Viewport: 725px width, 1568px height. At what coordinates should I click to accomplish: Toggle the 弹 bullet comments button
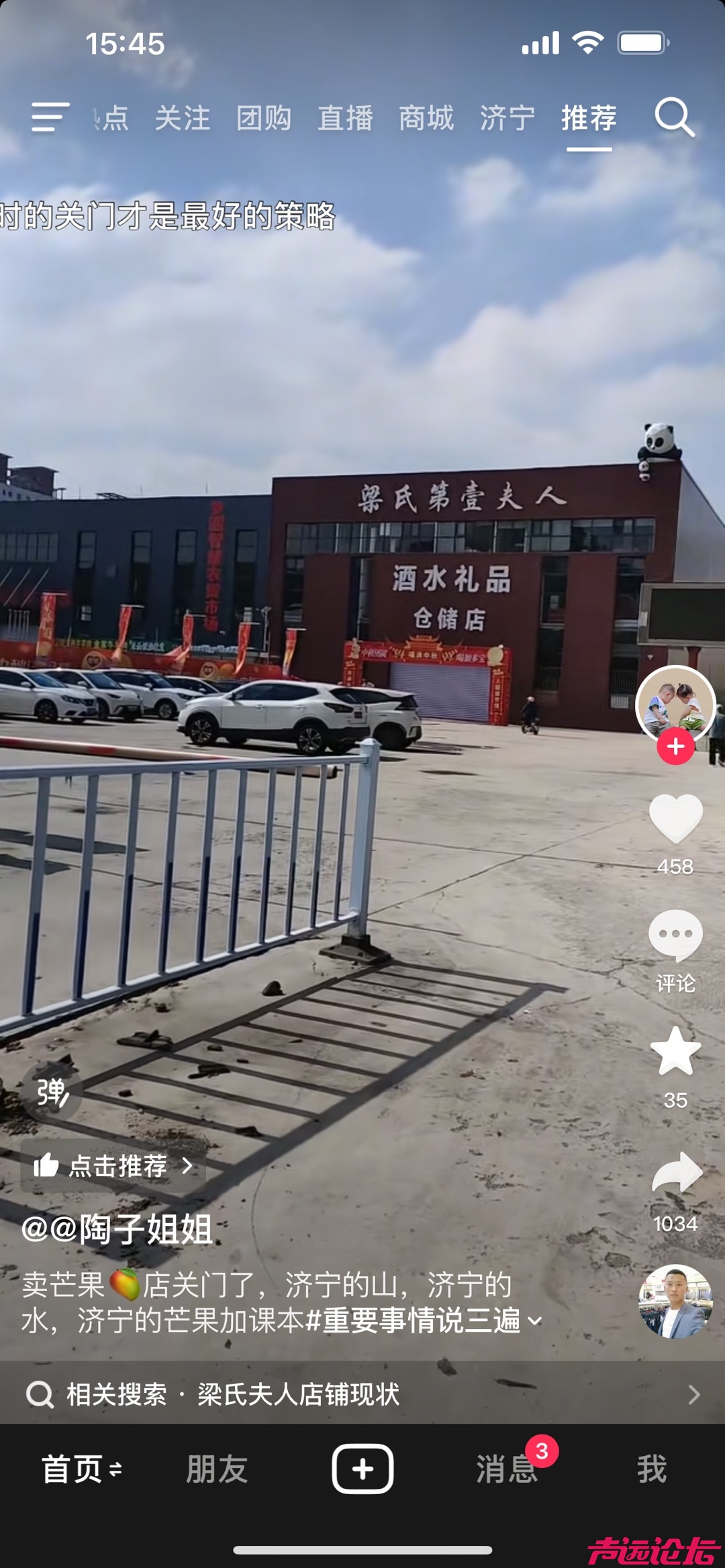tap(52, 1092)
